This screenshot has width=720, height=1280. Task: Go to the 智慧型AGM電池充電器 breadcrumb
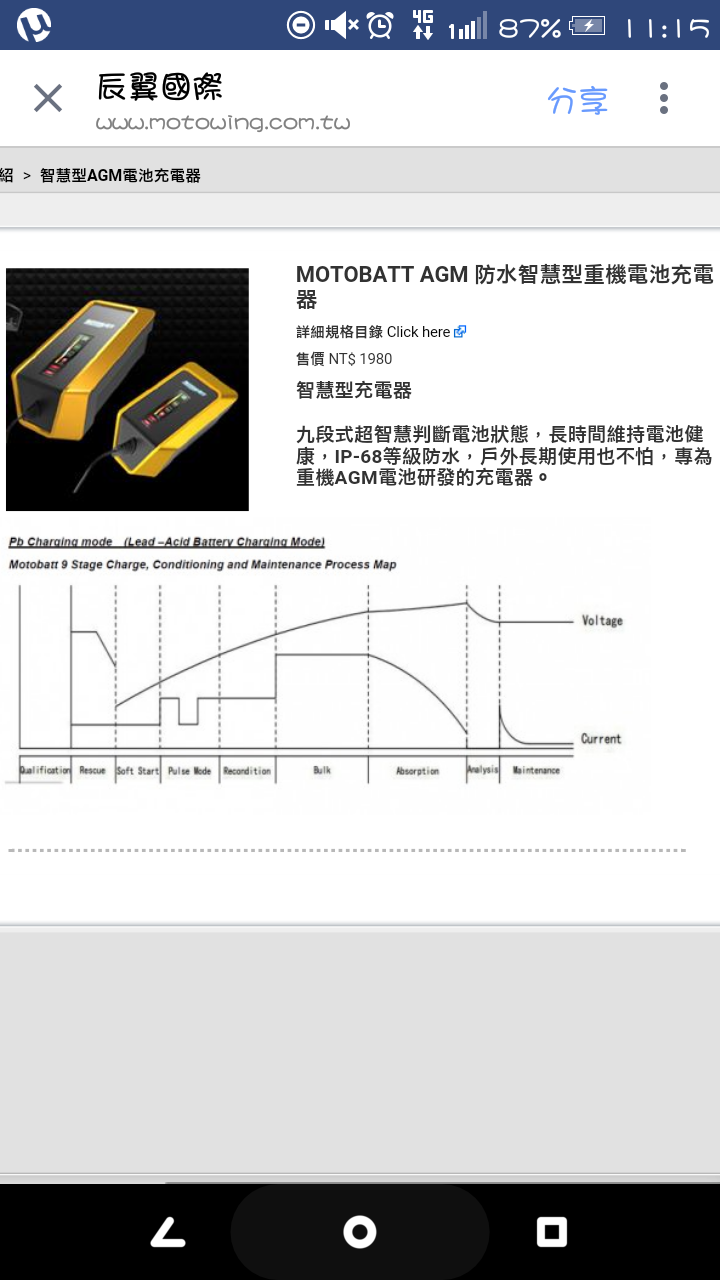pos(120,176)
